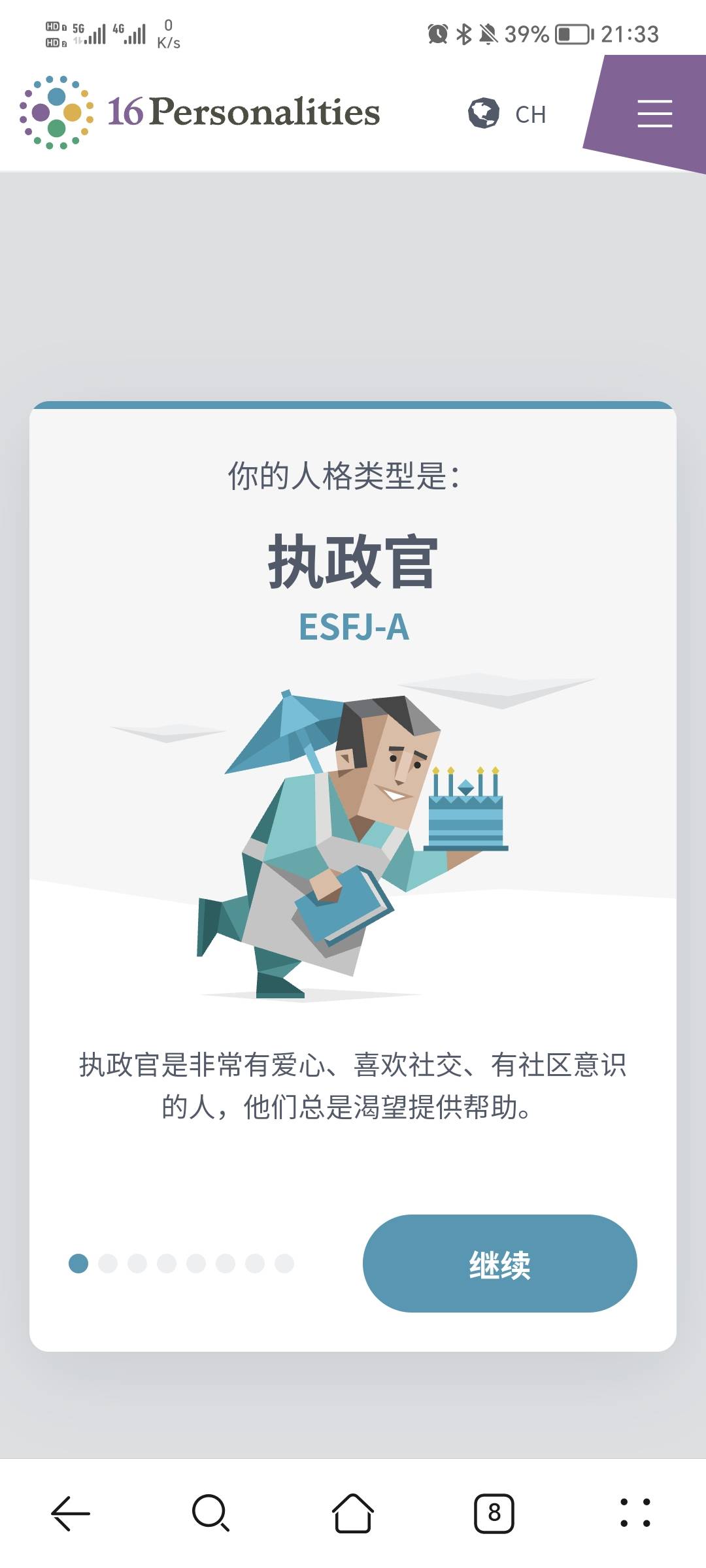Open the browser search icon
Screen dimensions: 706x1568
[210, 1512]
